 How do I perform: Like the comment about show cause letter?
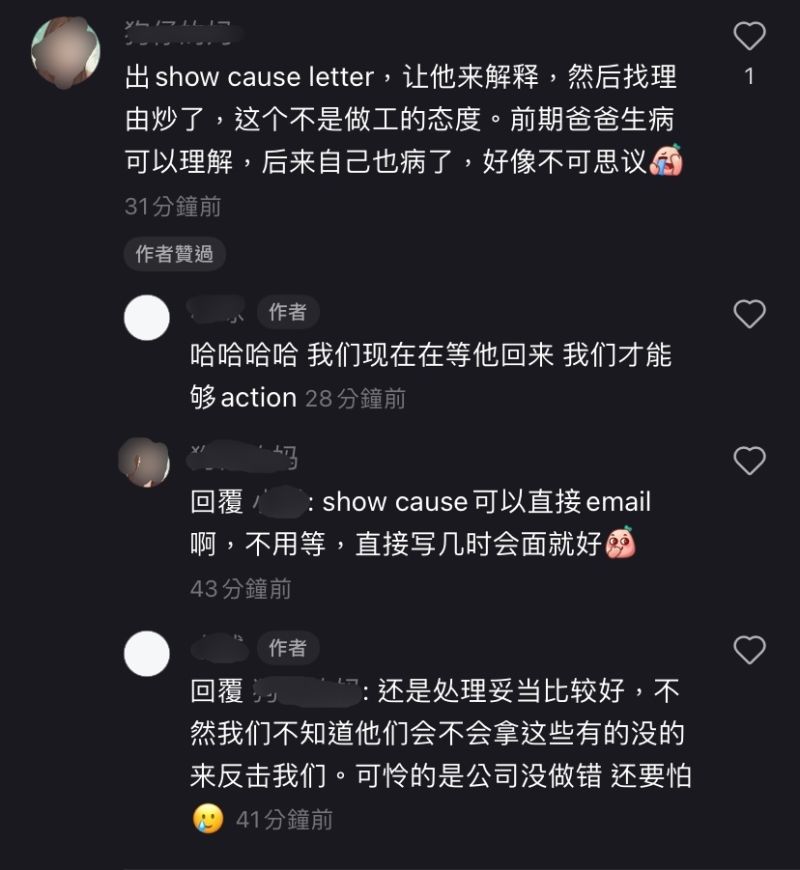pos(749,38)
